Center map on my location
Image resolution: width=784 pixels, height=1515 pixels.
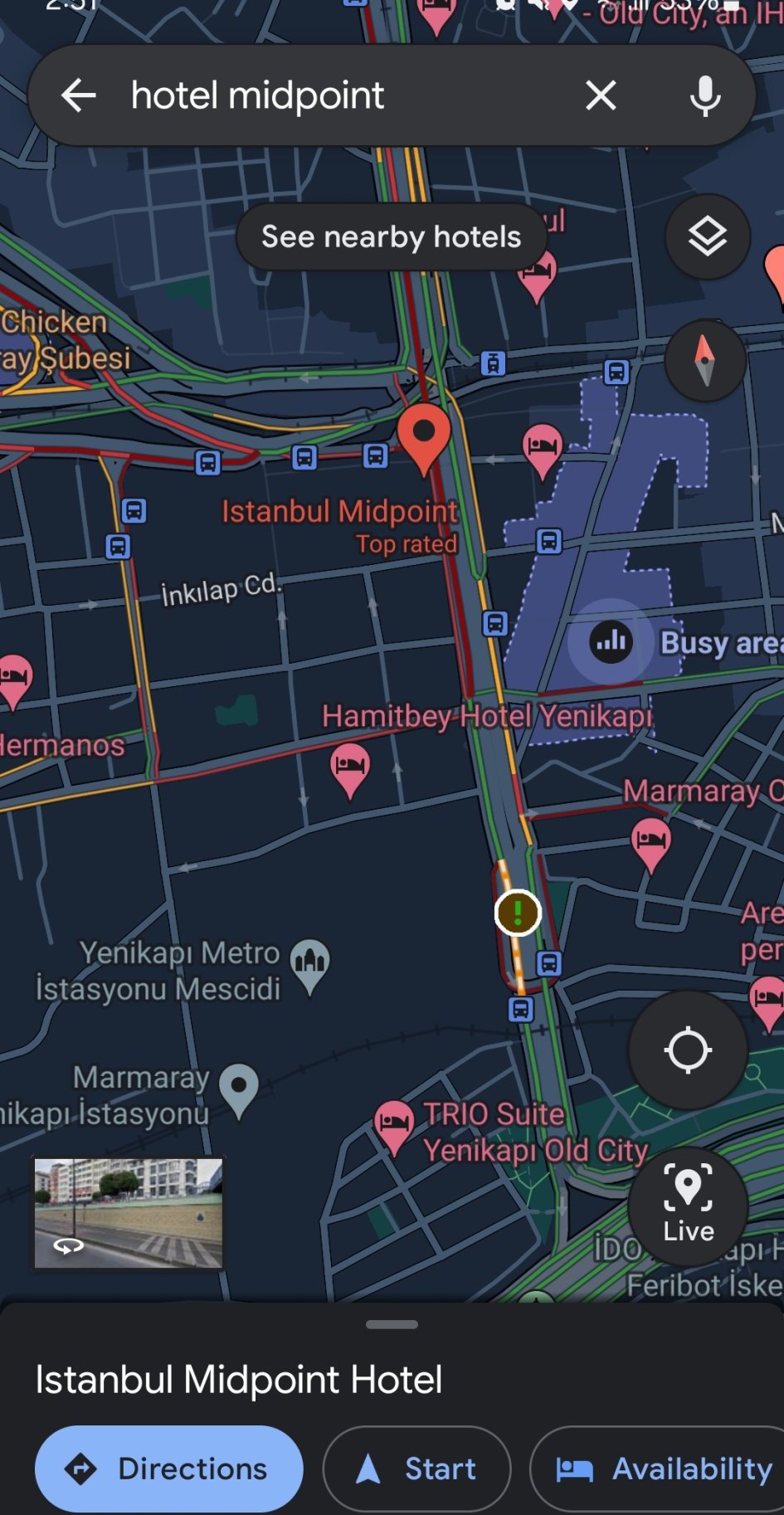tap(688, 1050)
